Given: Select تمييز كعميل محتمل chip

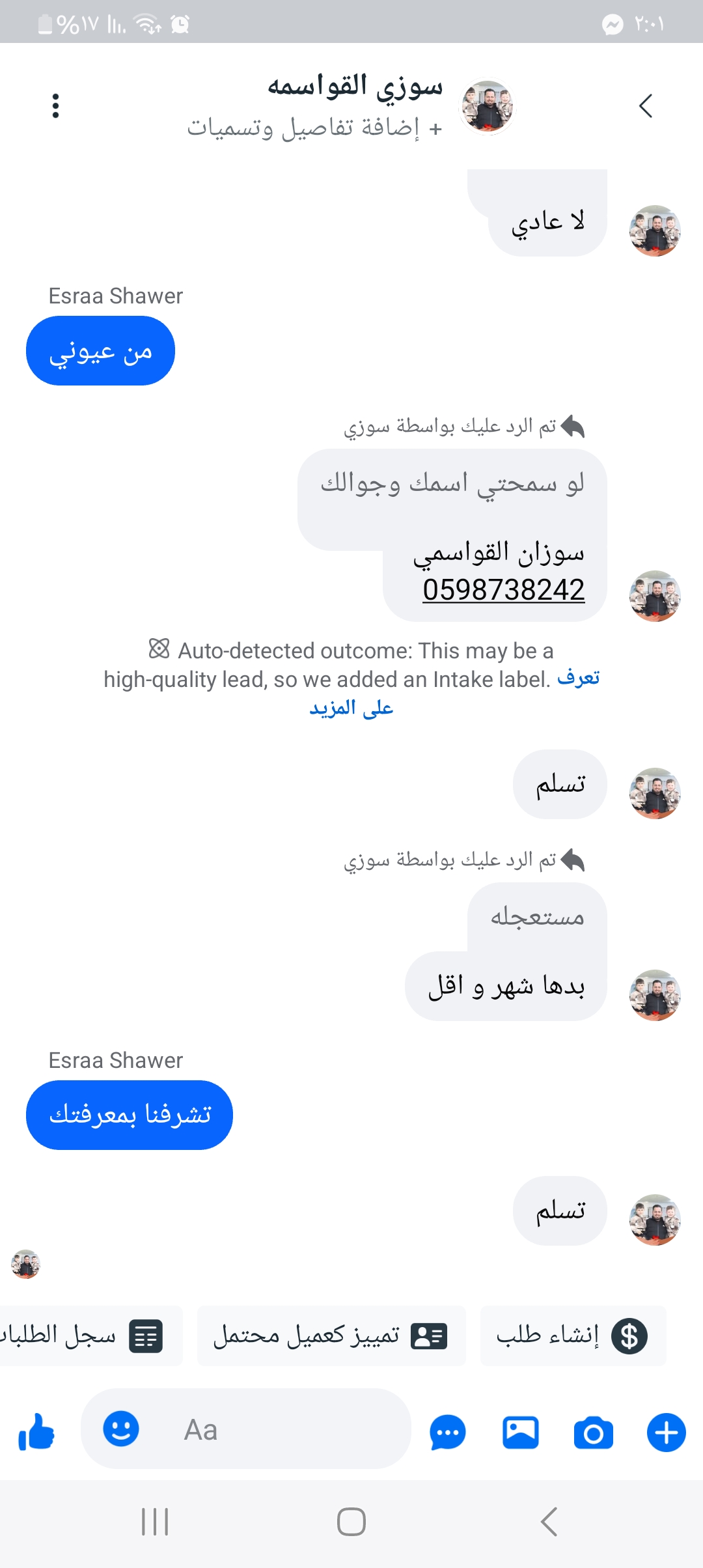Looking at the screenshot, I should (x=331, y=1336).
